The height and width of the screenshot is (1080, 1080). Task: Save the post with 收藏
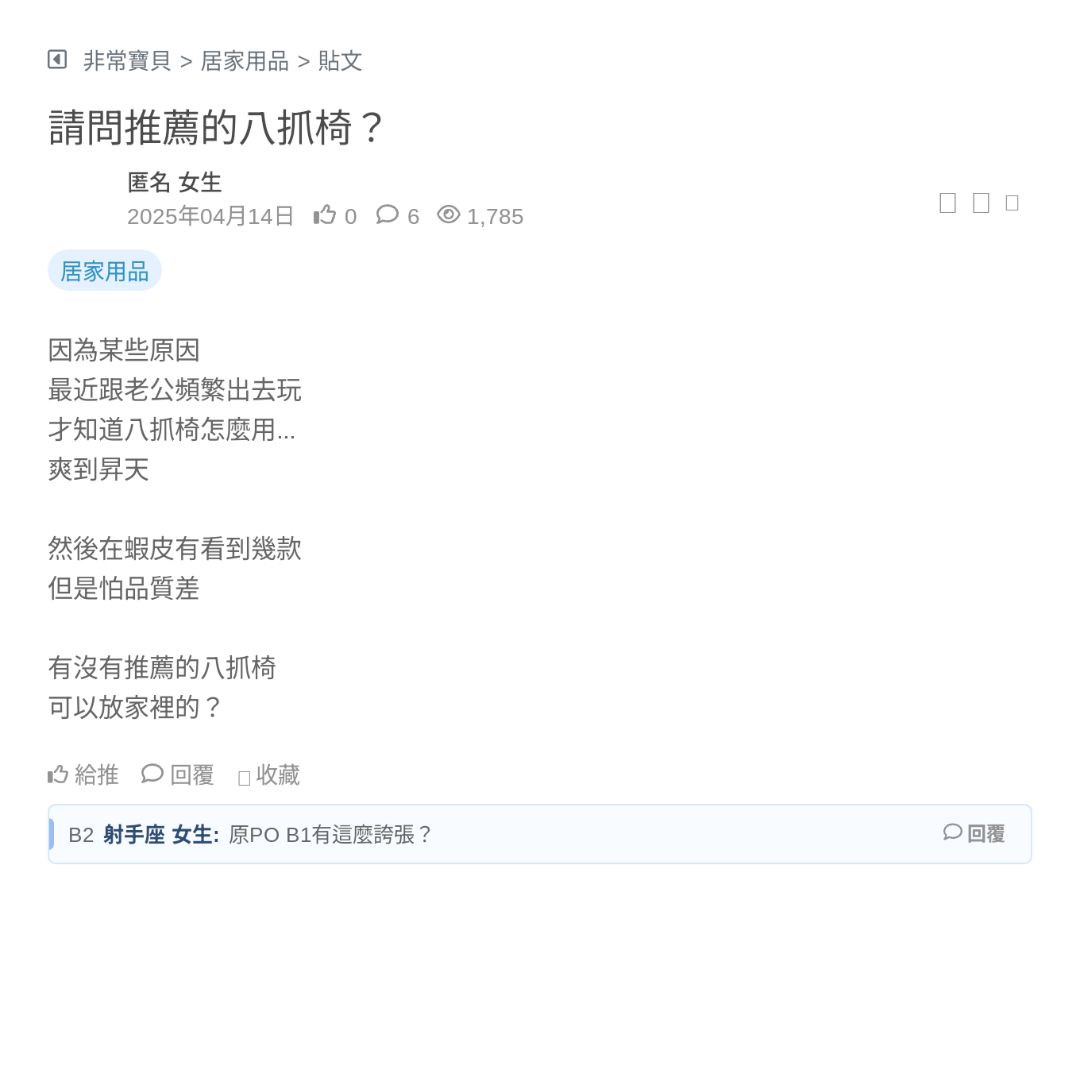[269, 775]
